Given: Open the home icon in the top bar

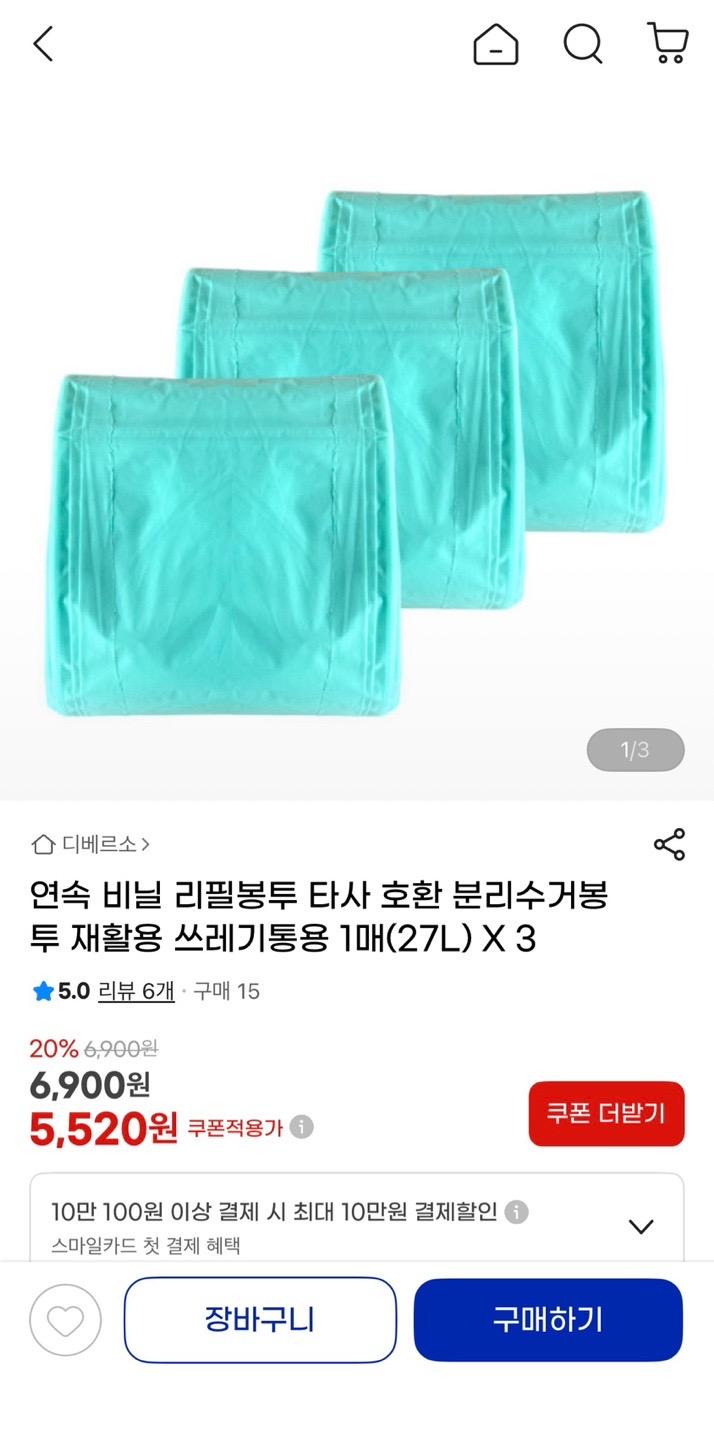Looking at the screenshot, I should click(496, 44).
